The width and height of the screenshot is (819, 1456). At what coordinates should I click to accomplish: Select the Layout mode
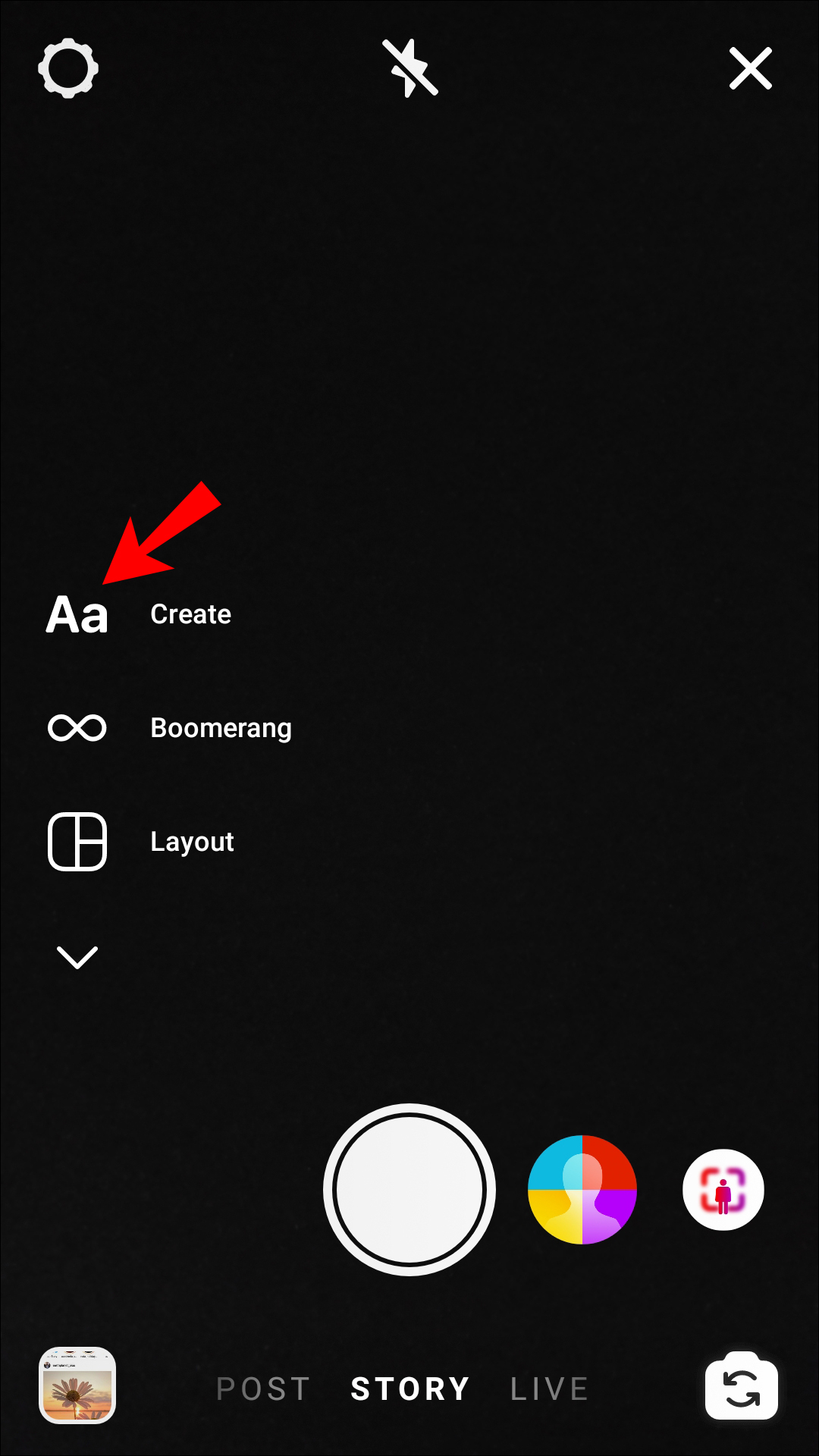pyautogui.click(x=78, y=842)
